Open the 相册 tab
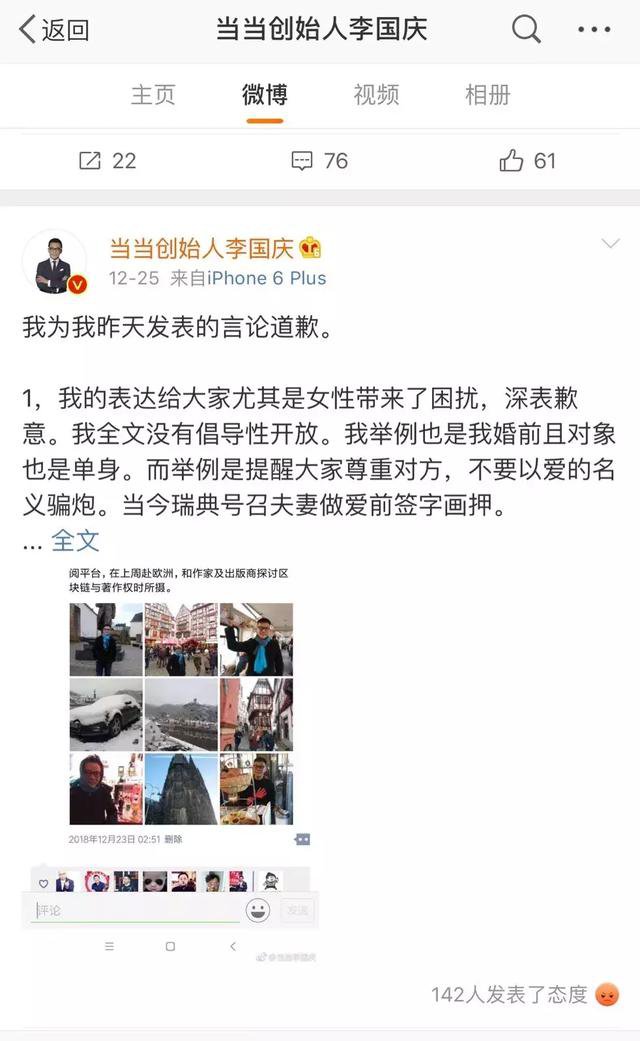This screenshot has width=640, height=1041. click(488, 95)
